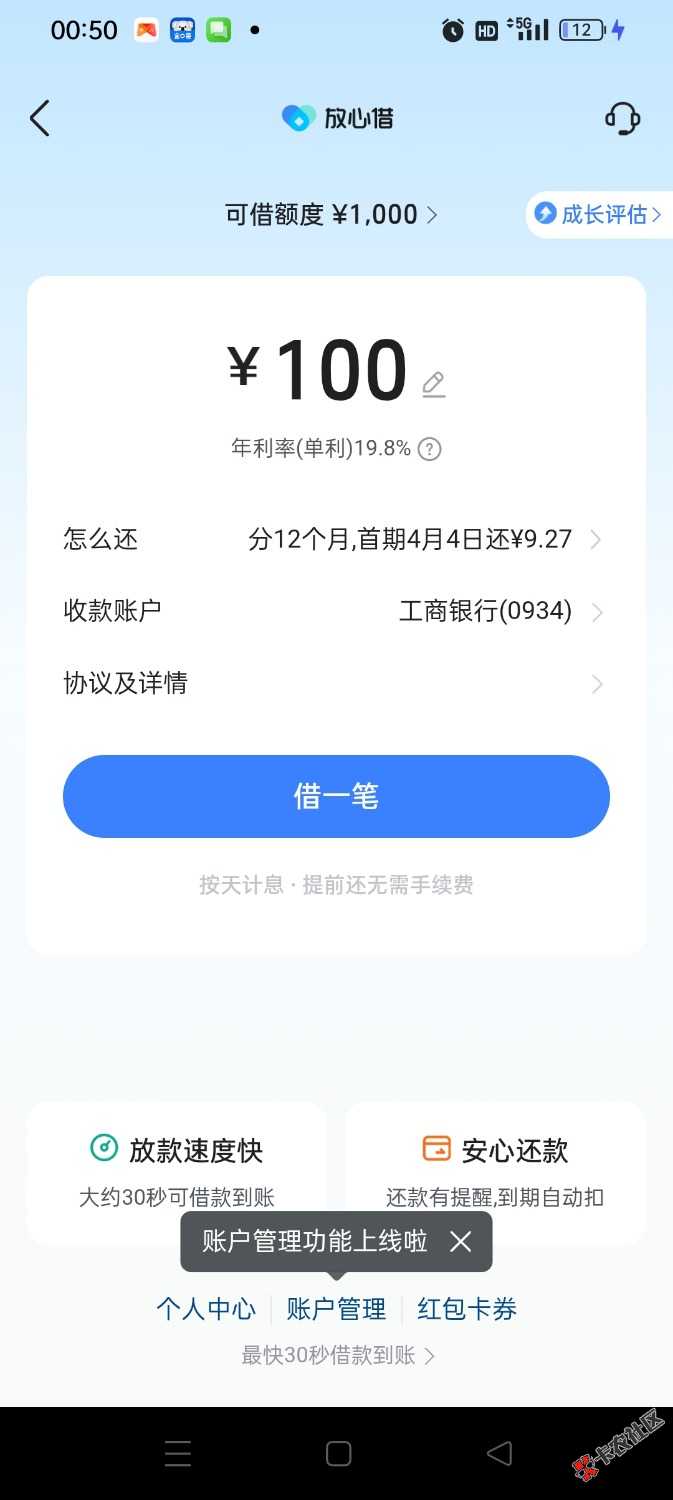673x1500 pixels.
Task: Edit the ¥100 loan amount
Action: coord(433,384)
